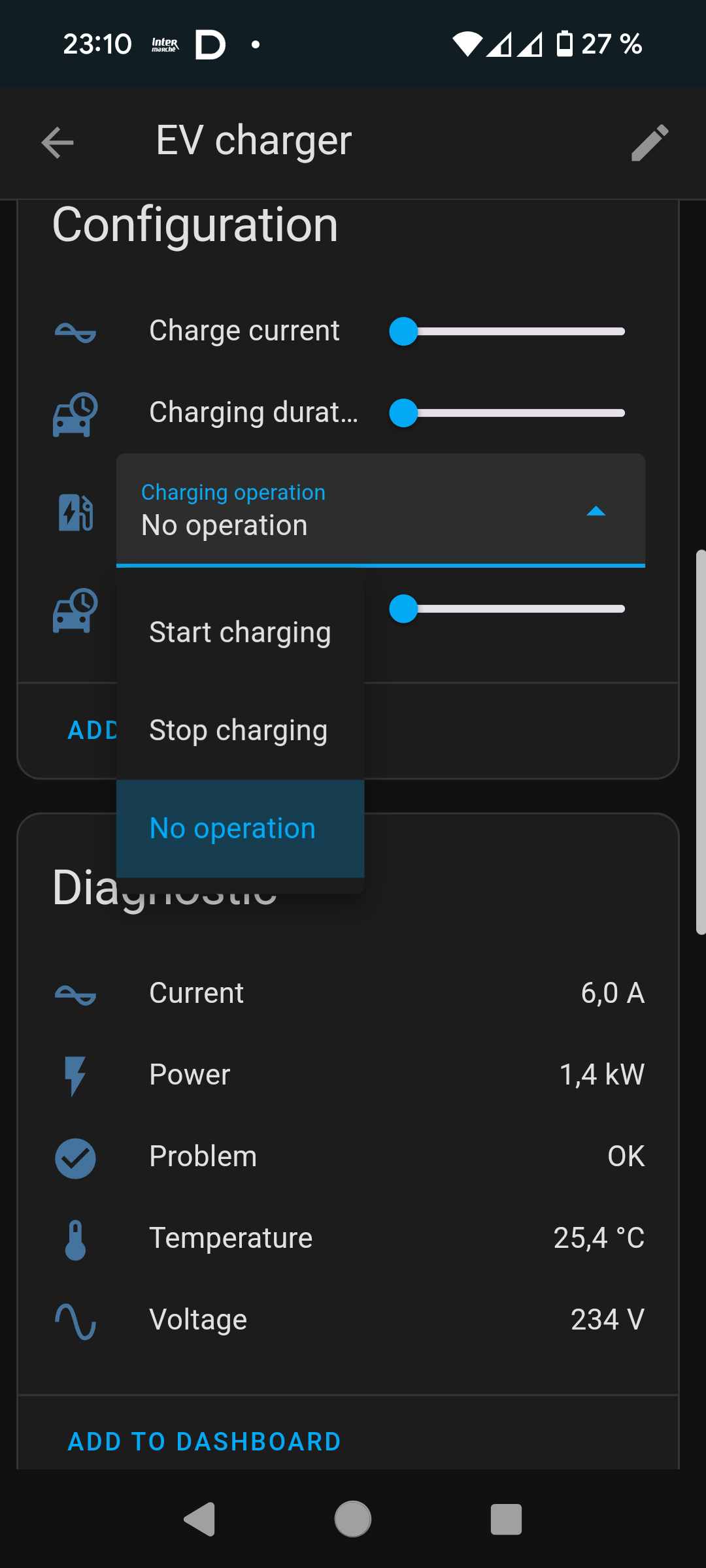Choose Stop charging from the dropdown

[x=241, y=730]
